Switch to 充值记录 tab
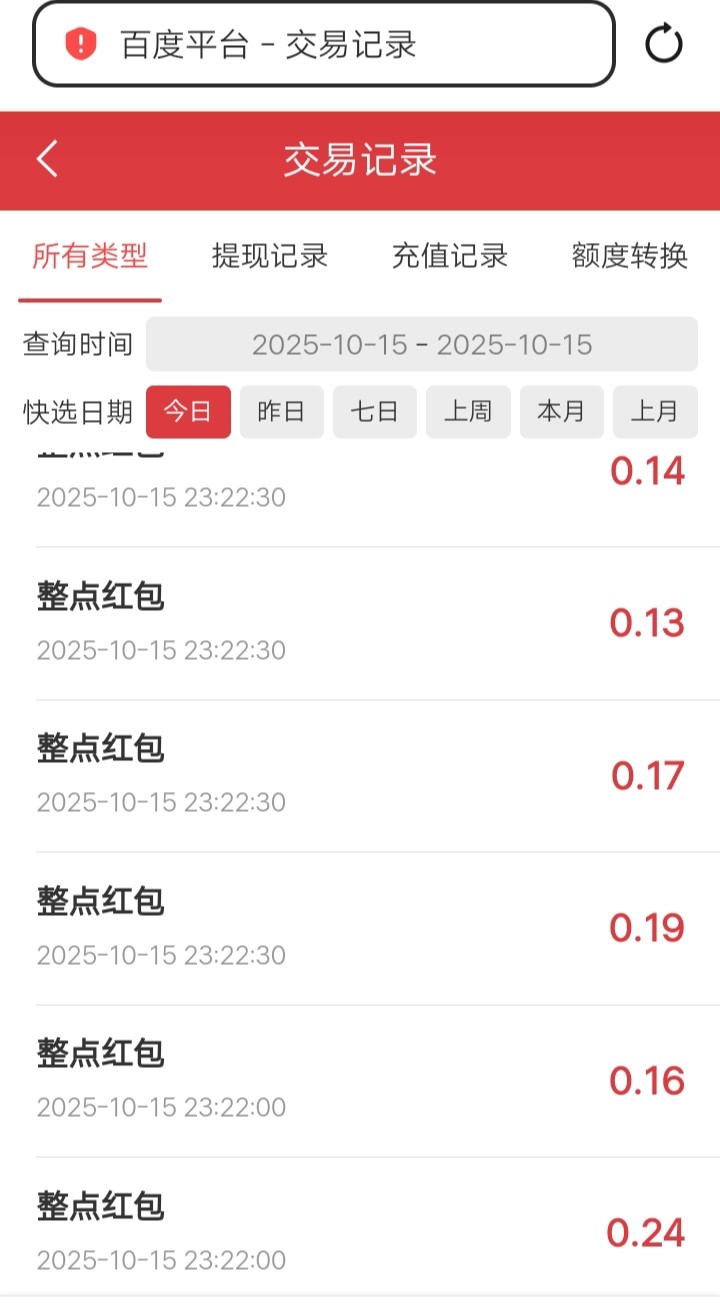Viewport: 720px width, 1304px height. point(450,257)
